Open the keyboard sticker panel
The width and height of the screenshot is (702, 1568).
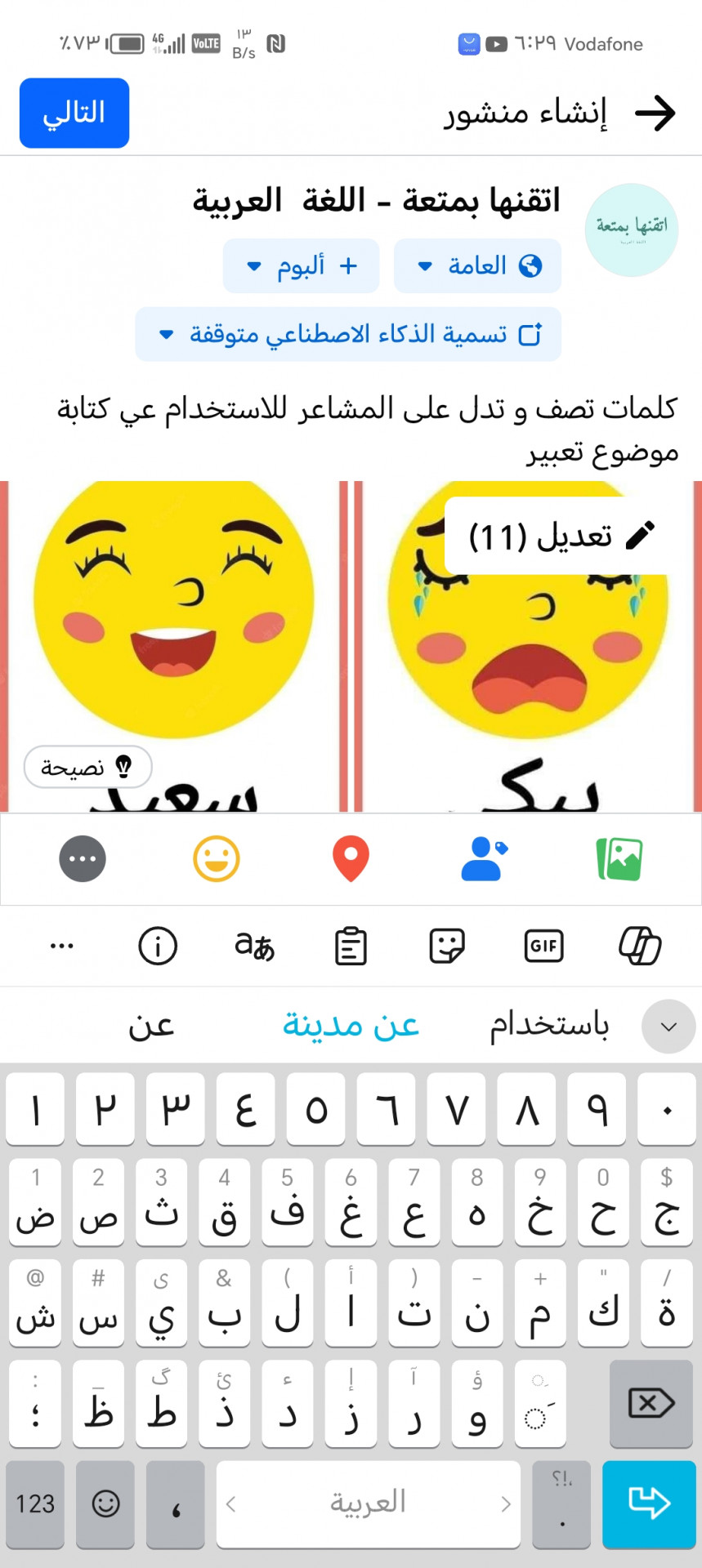pyautogui.click(x=447, y=946)
